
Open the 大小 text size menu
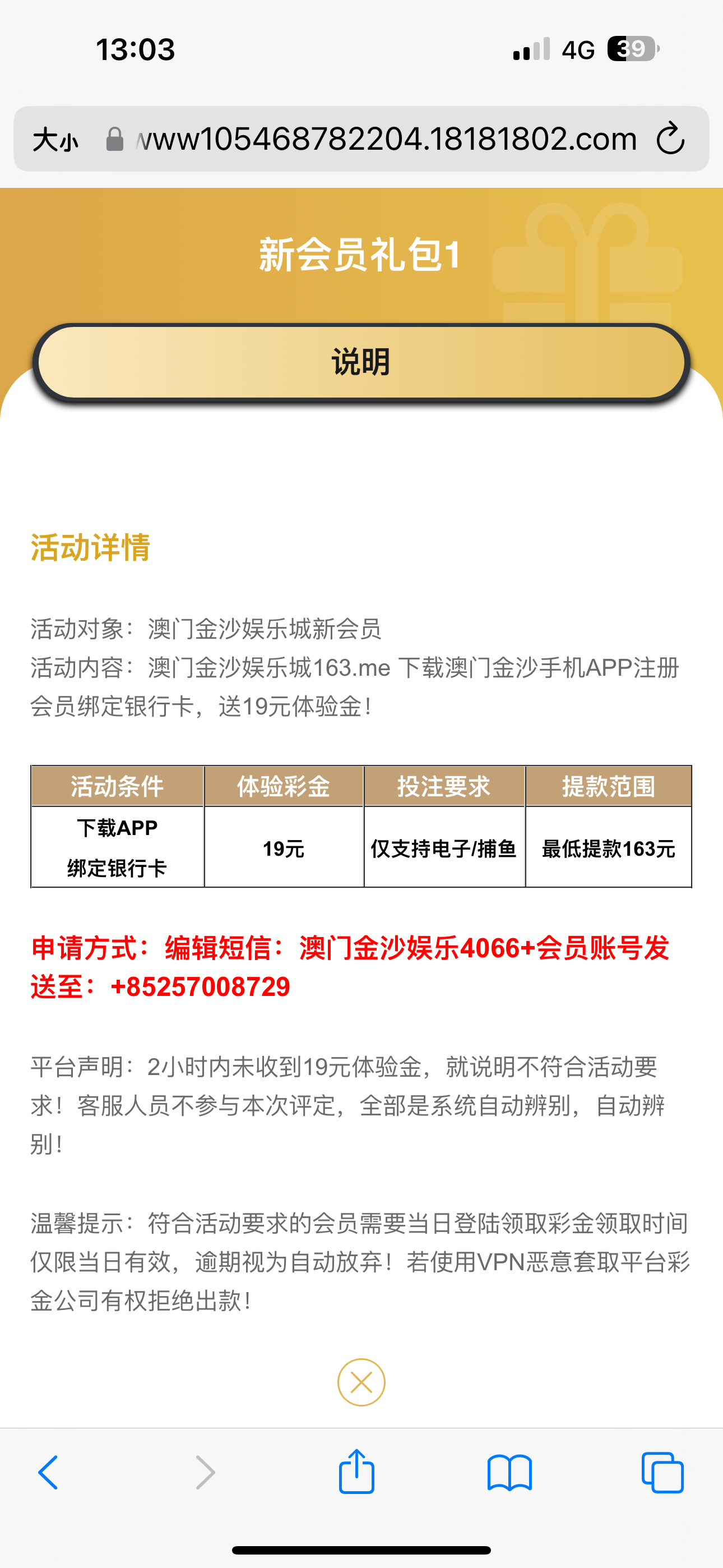click(55, 140)
